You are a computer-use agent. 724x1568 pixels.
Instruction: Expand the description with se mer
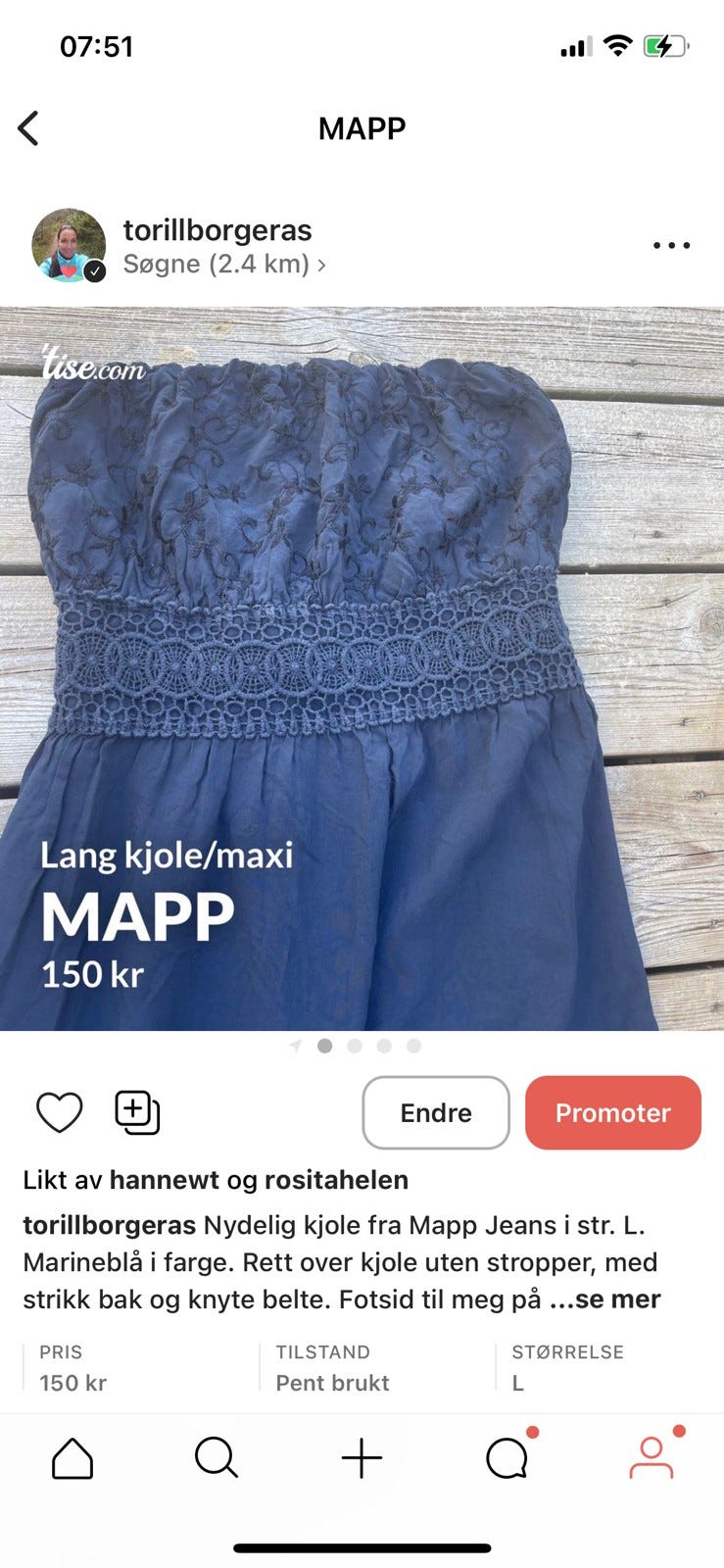(619, 1298)
